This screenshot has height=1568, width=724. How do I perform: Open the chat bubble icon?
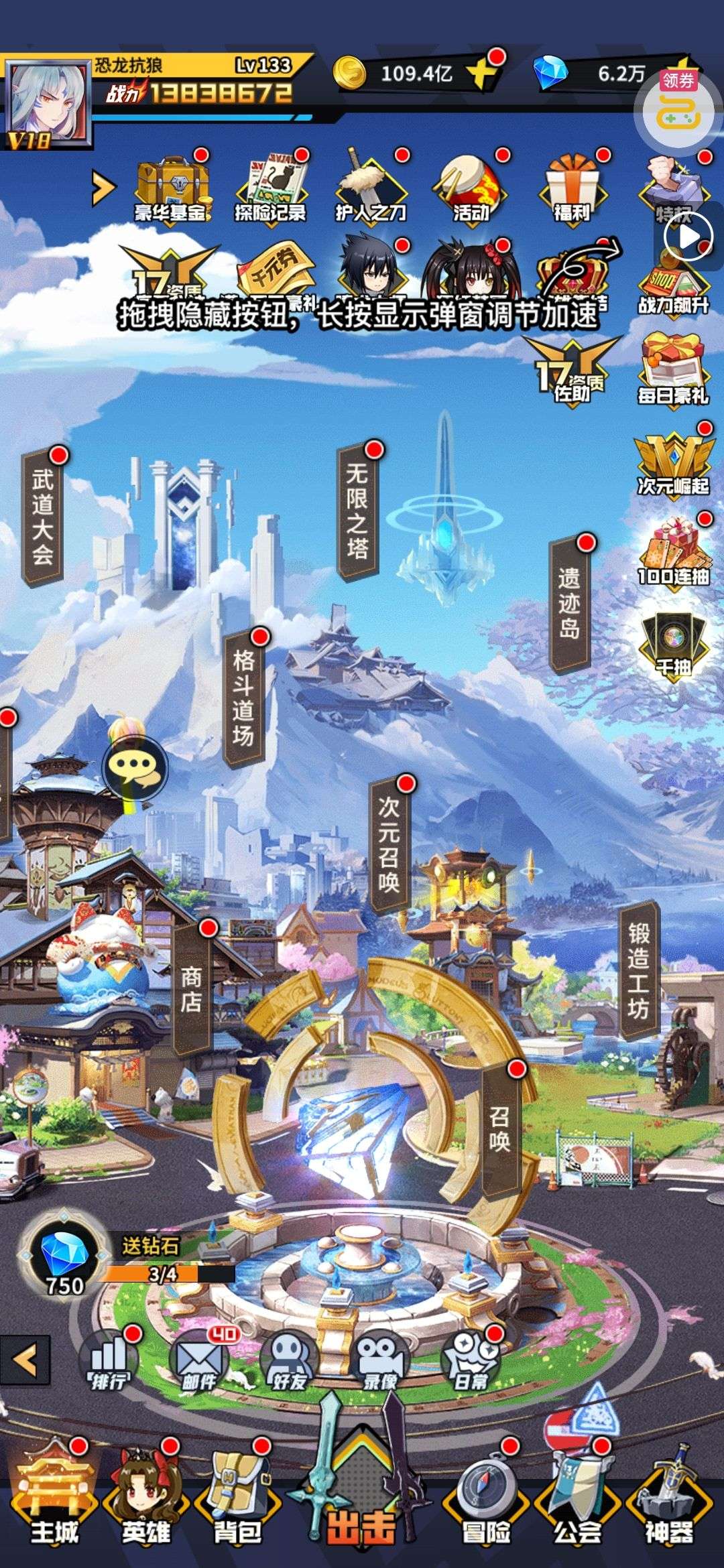tap(134, 768)
